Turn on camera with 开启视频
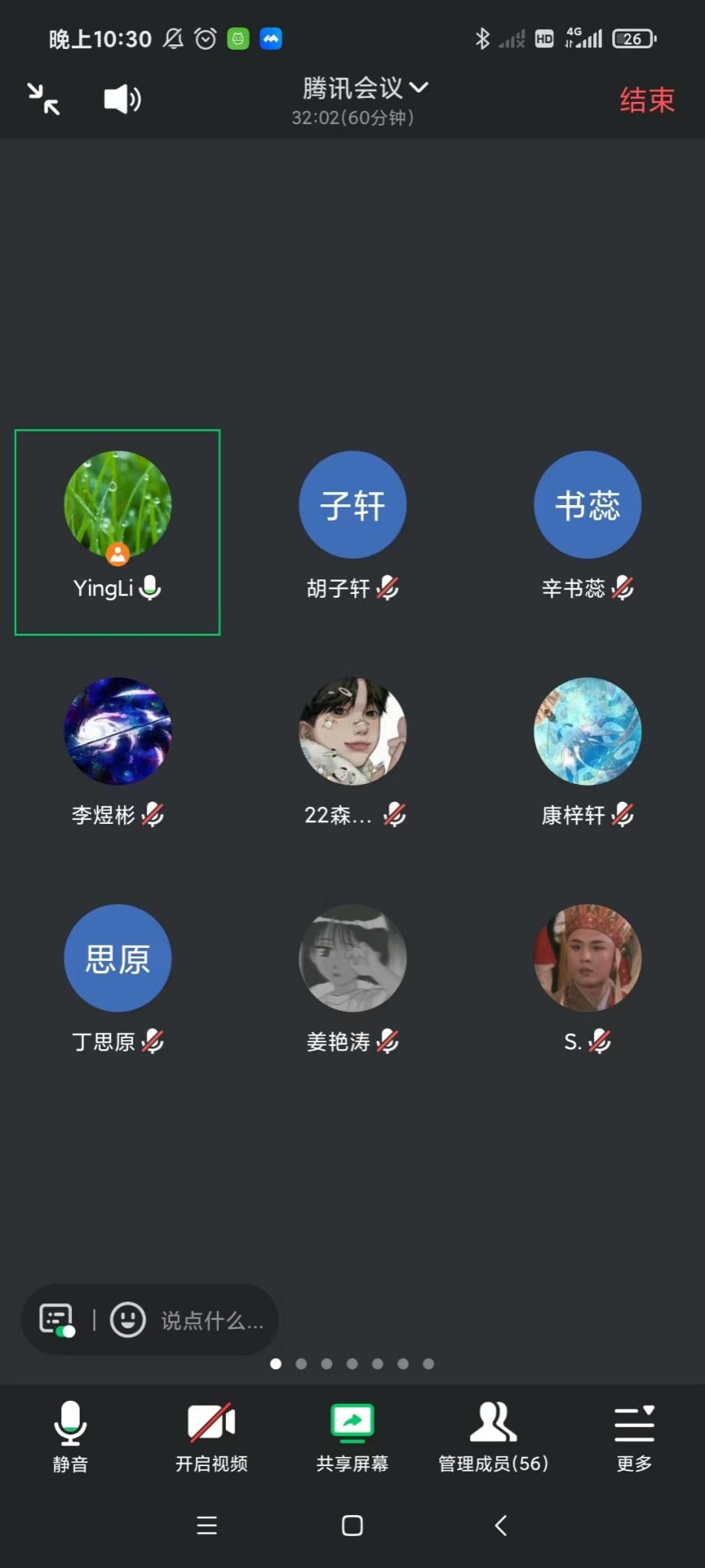 (x=211, y=1436)
